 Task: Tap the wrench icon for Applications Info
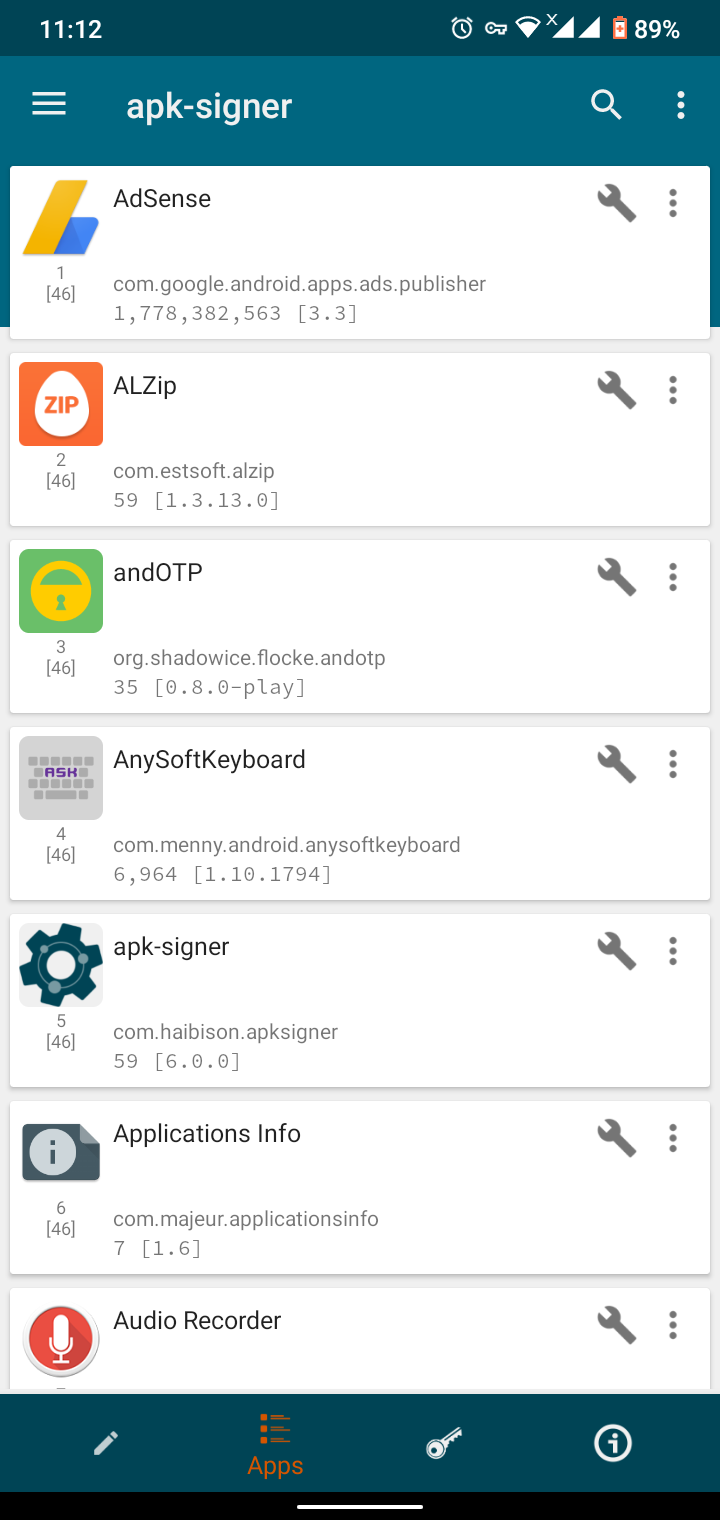pos(617,1138)
